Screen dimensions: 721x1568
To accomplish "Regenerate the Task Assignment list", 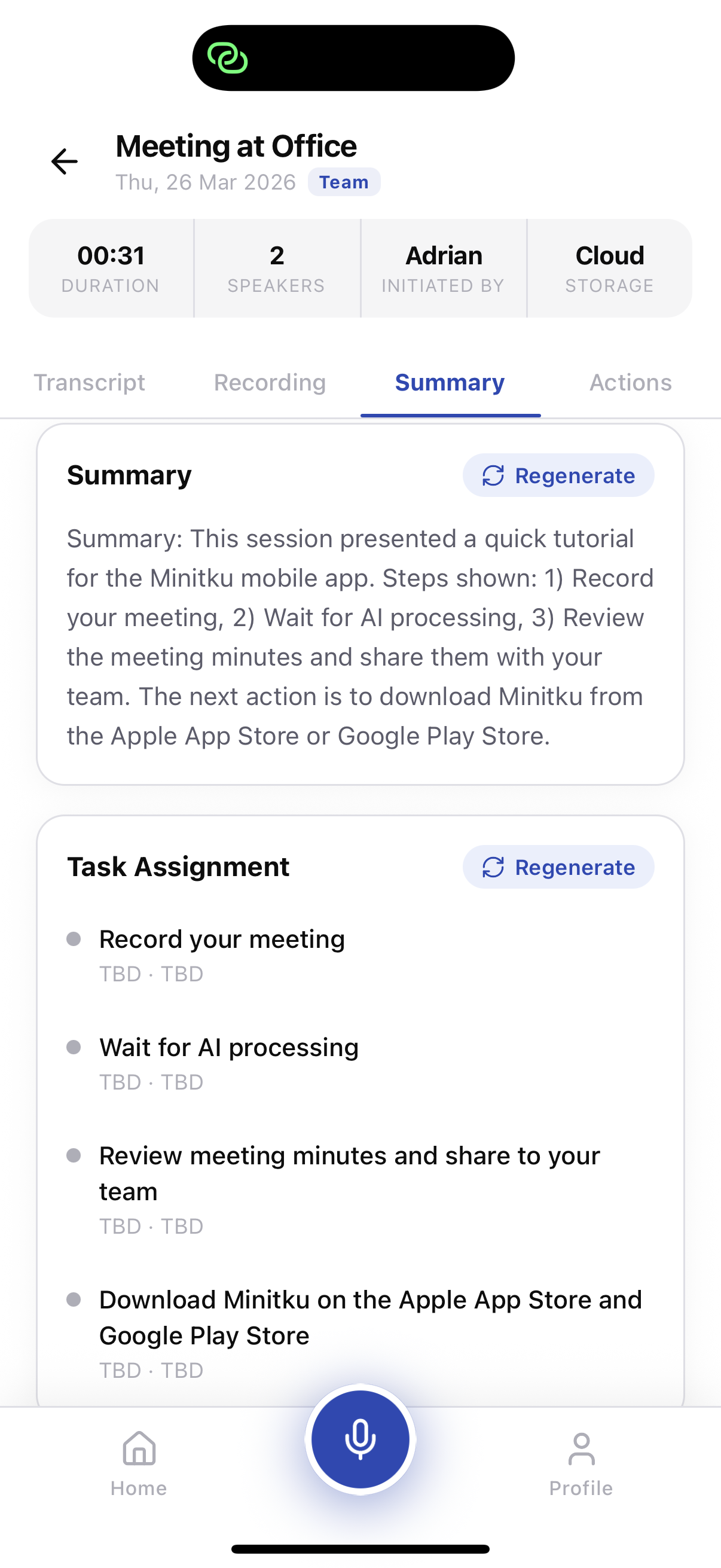I will 558,867.
